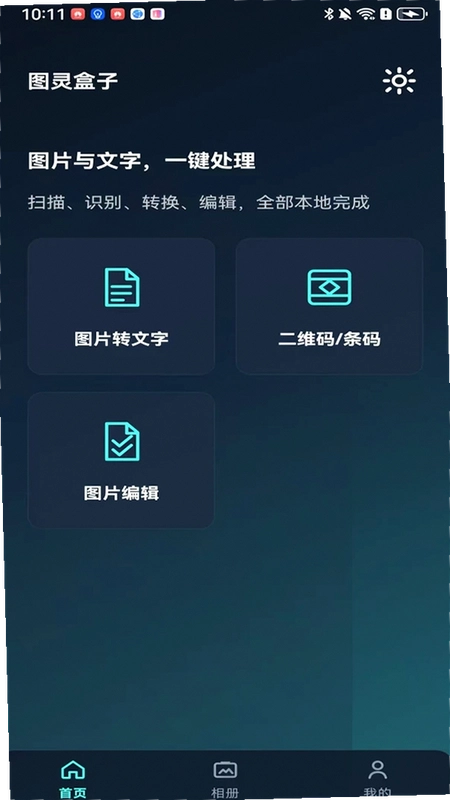Go to the 我的 tab
Image resolution: width=450 pixels, height=800 pixels.
point(378,778)
